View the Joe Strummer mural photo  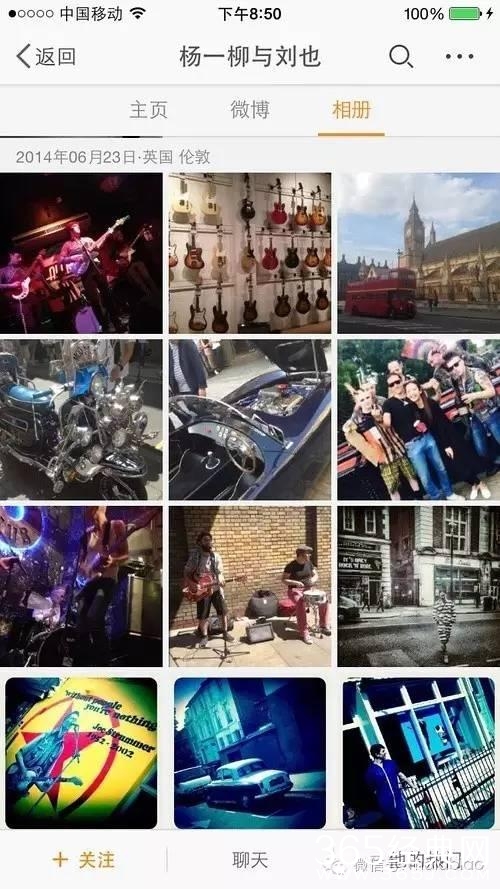pos(81,753)
